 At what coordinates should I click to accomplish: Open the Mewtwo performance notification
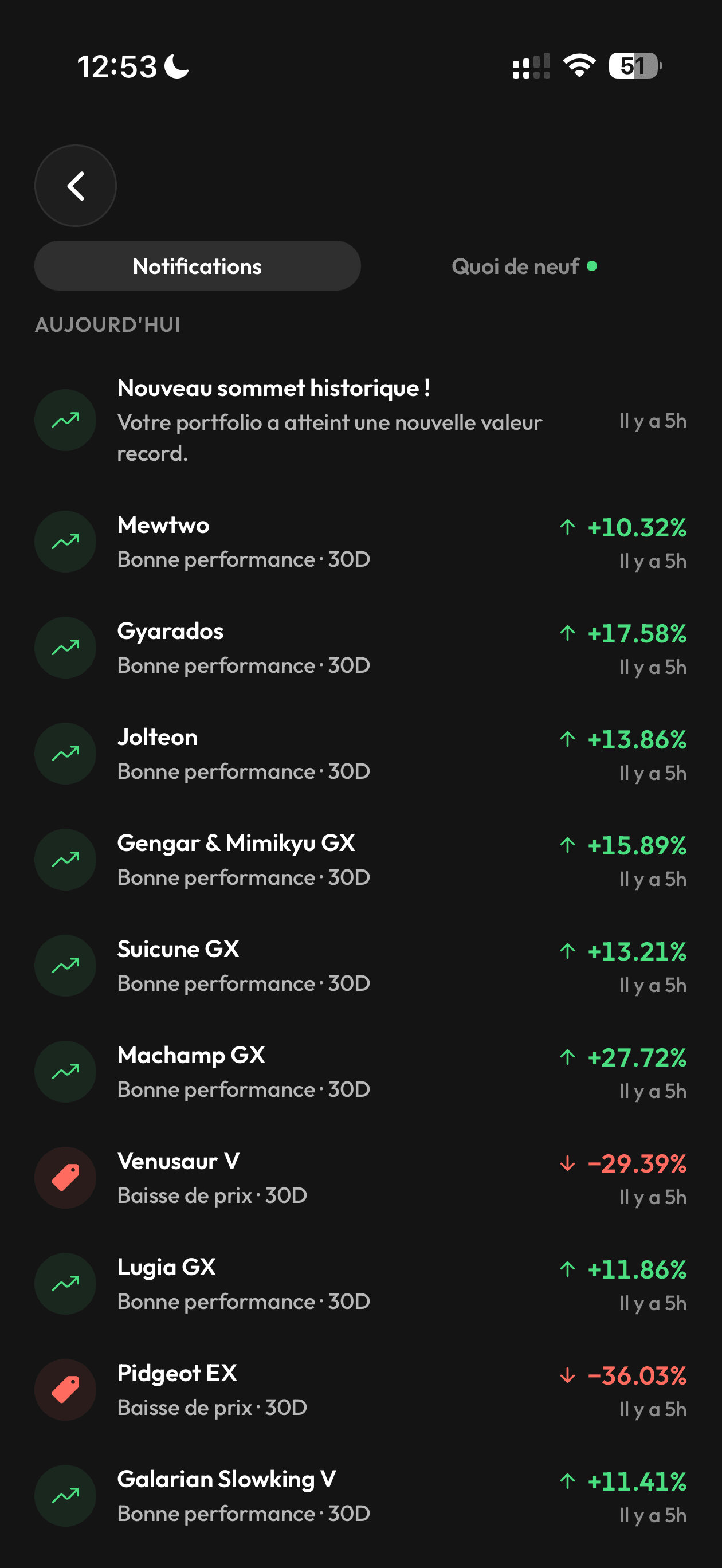[361, 542]
